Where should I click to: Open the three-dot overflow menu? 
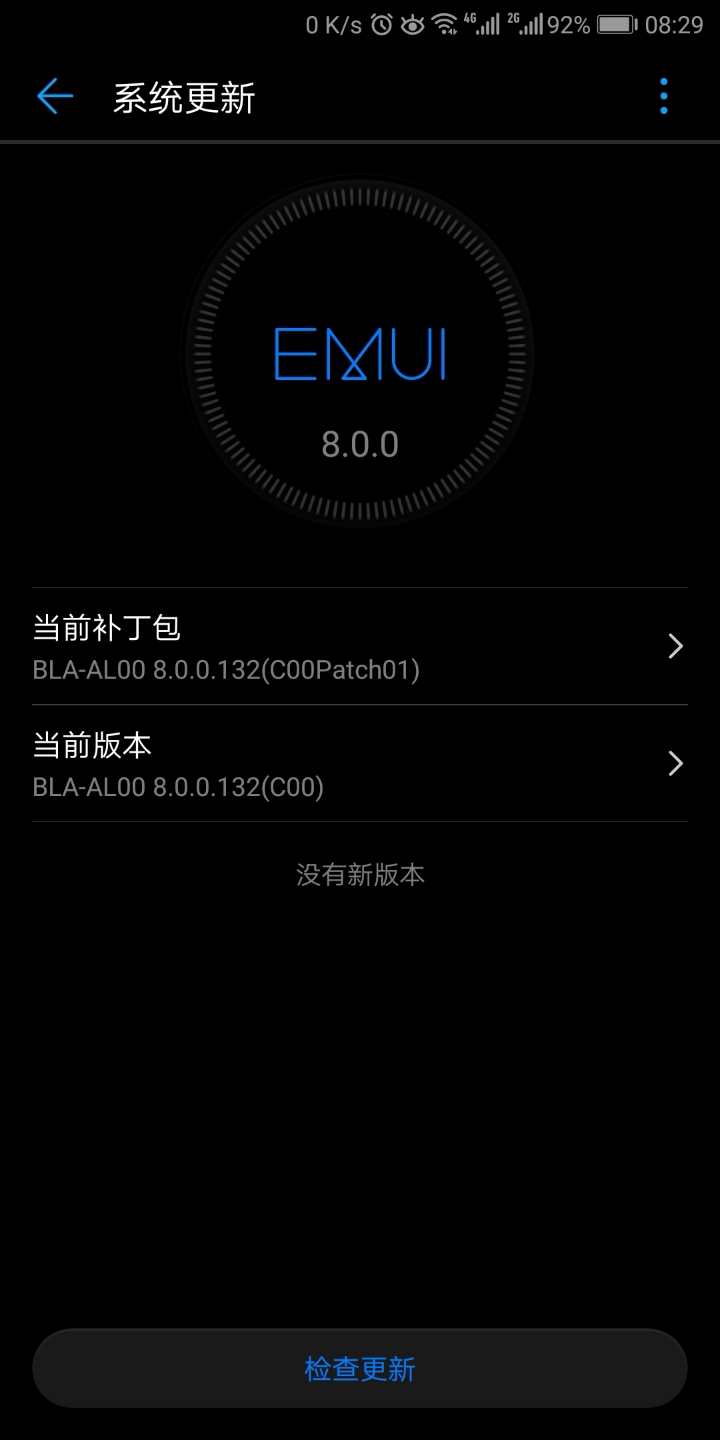(x=664, y=97)
